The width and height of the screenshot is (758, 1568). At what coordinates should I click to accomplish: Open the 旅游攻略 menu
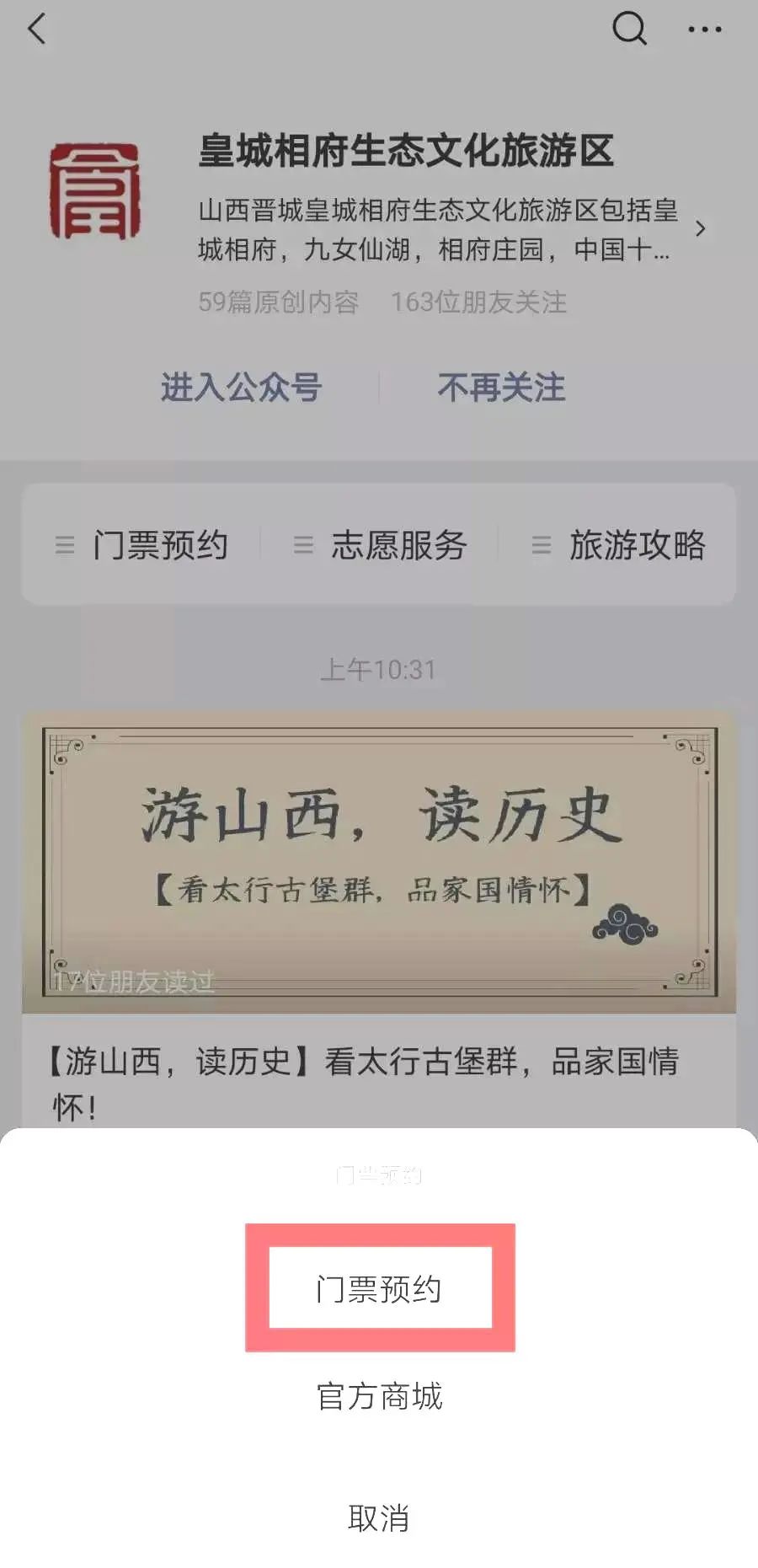[x=618, y=544]
